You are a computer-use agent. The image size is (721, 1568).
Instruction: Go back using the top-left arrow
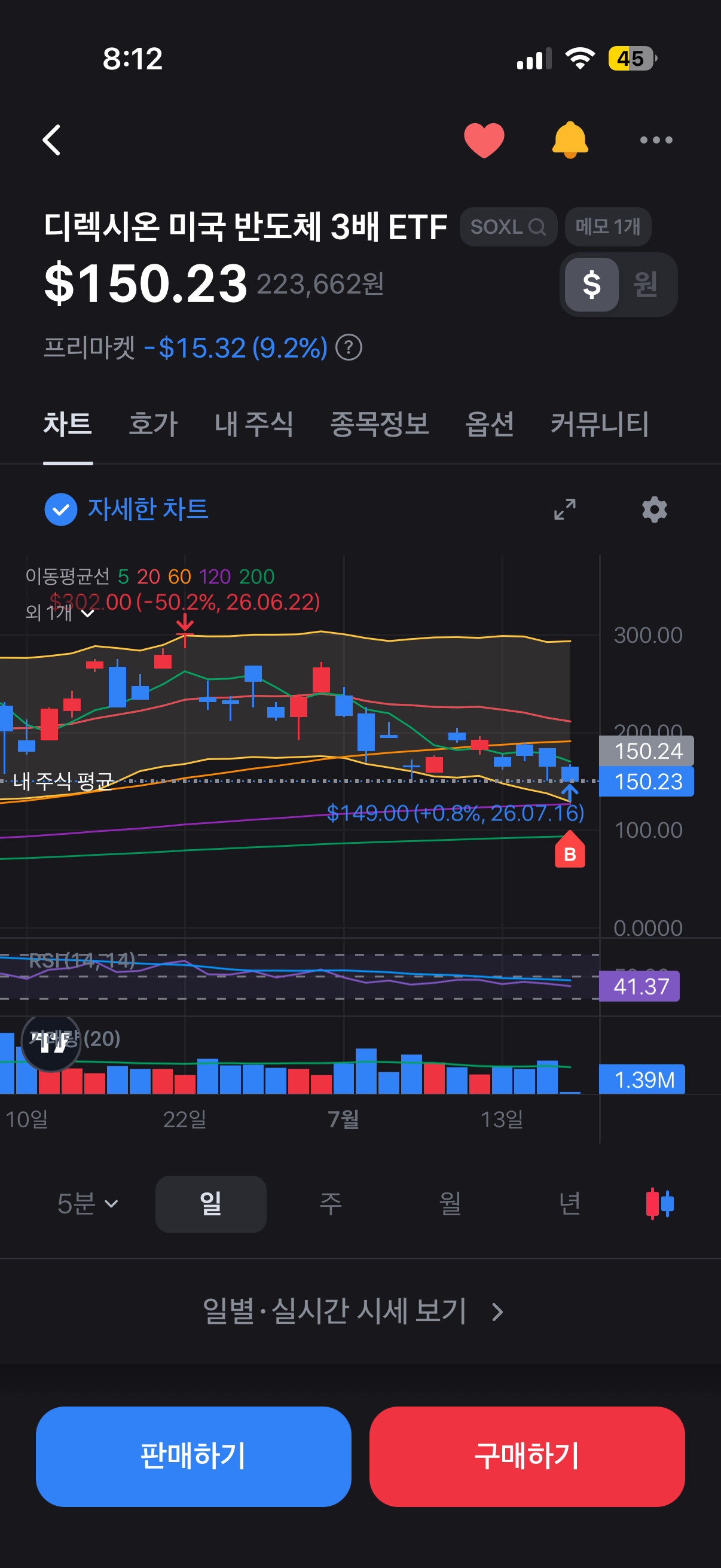[x=53, y=140]
